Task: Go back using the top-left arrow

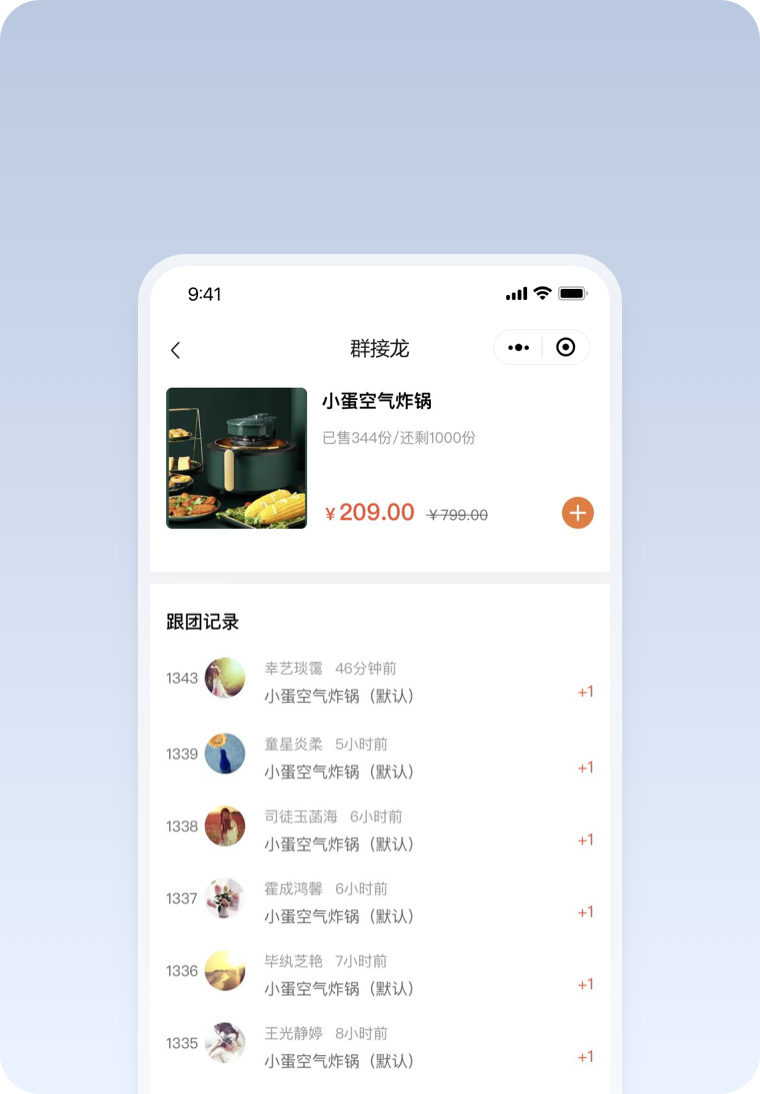Action: tap(176, 350)
